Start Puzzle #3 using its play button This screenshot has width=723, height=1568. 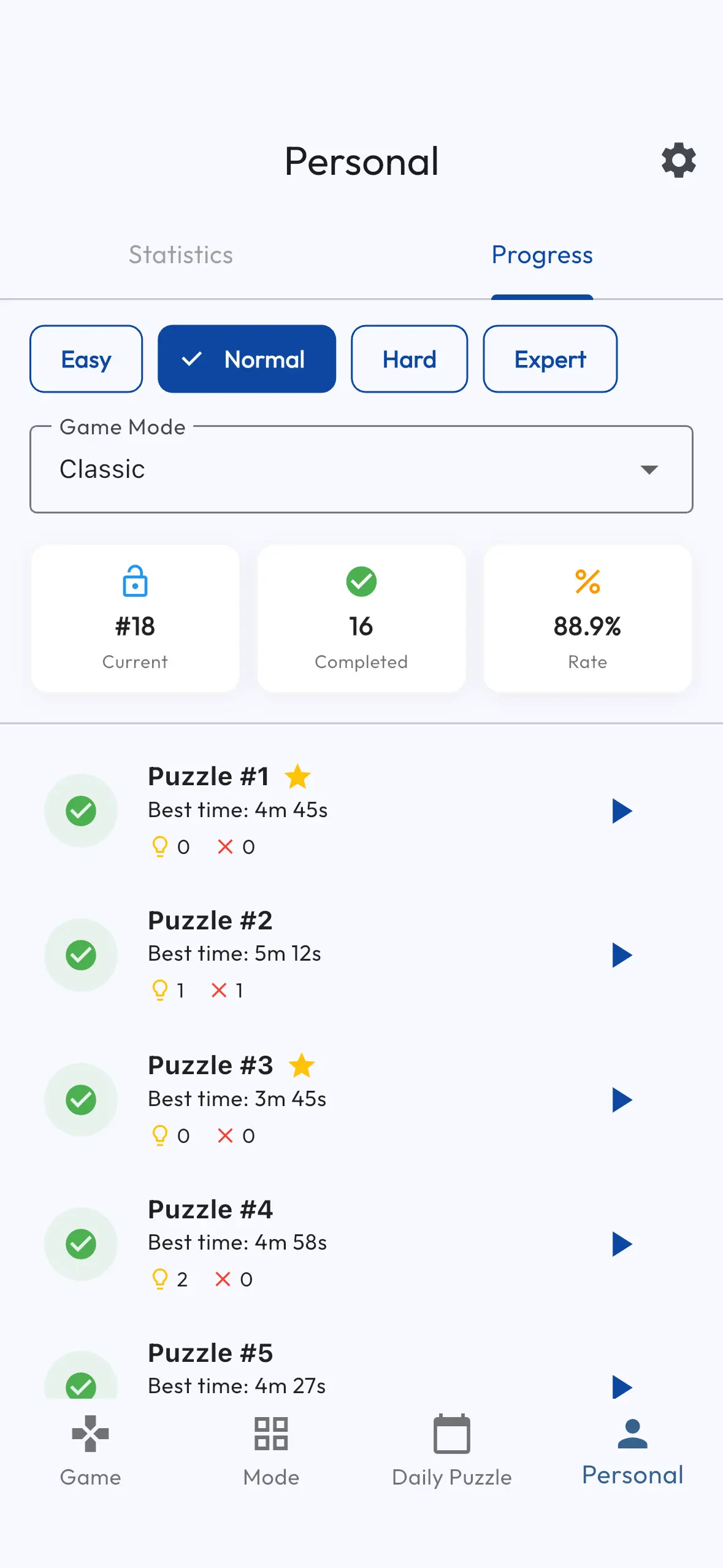click(621, 1100)
